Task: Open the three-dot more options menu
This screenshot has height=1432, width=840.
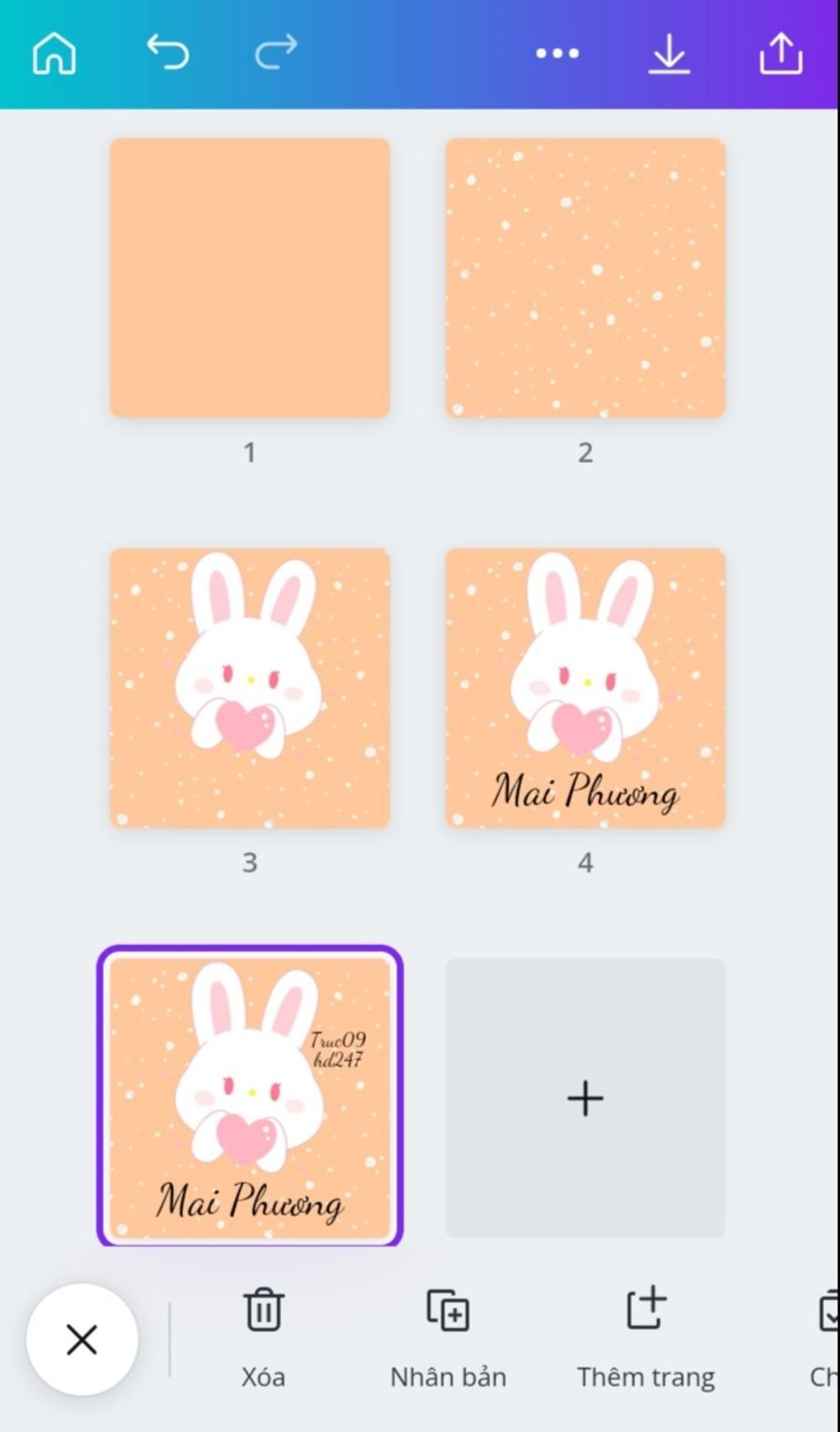Action: 557,53
